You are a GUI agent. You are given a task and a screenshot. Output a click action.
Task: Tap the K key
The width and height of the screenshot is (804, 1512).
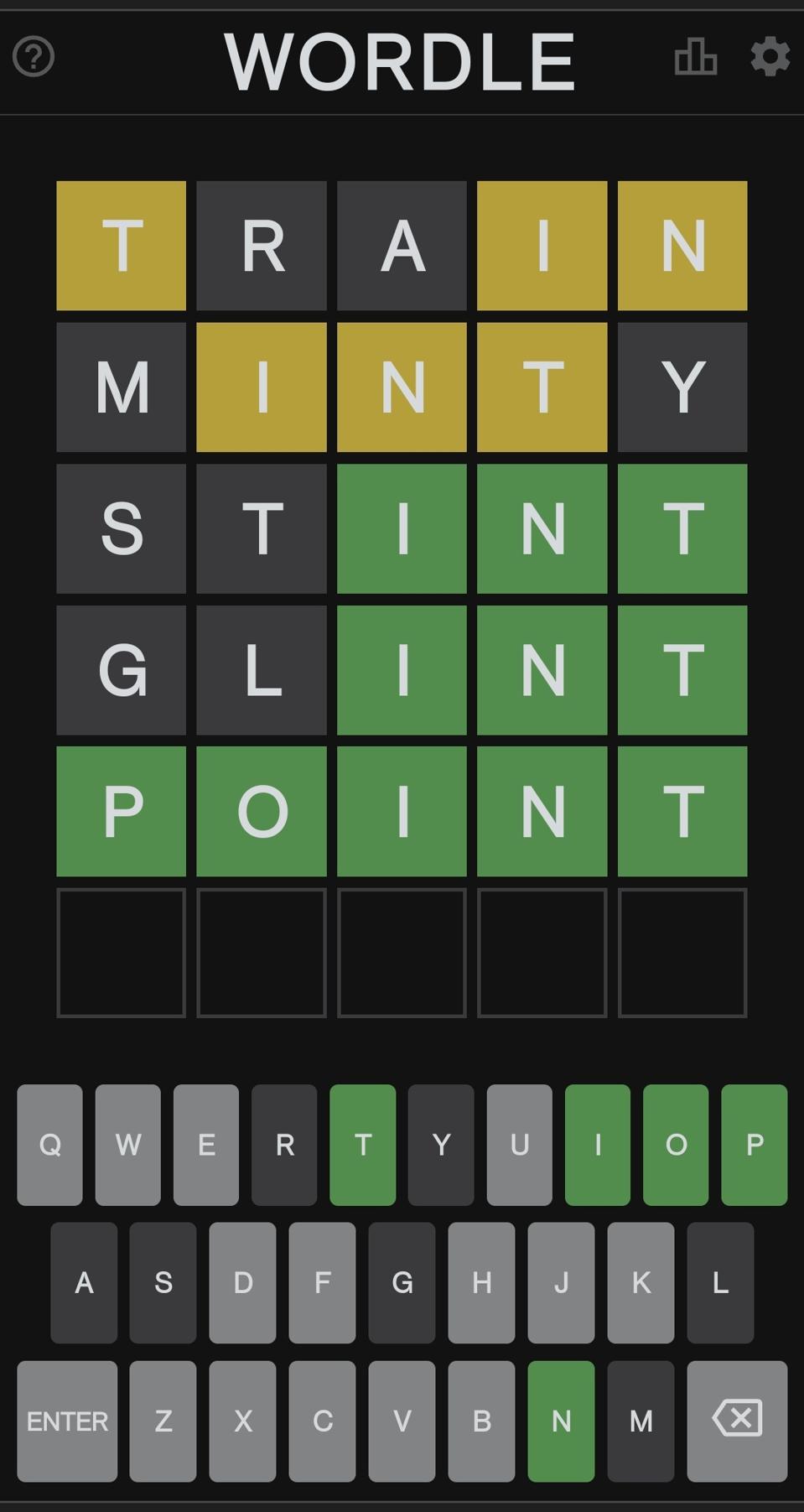pyautogui.click(x=641, y=1282)
